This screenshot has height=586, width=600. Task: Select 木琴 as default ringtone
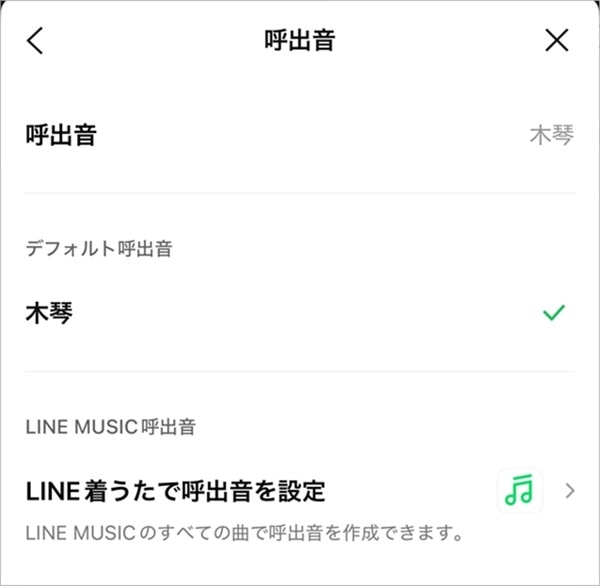pyautogui.click(x=300, y=314)
